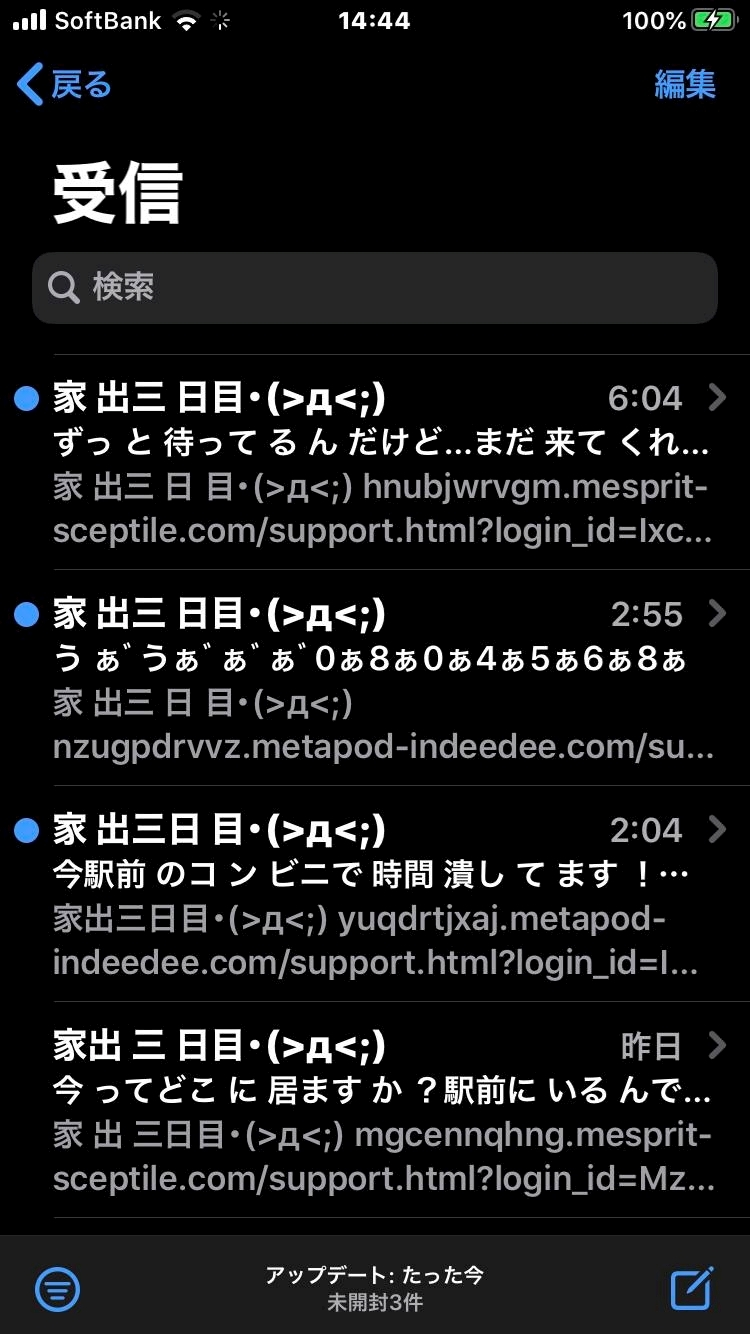
Task: Compose a new email
Action: tap(691, 1289)
